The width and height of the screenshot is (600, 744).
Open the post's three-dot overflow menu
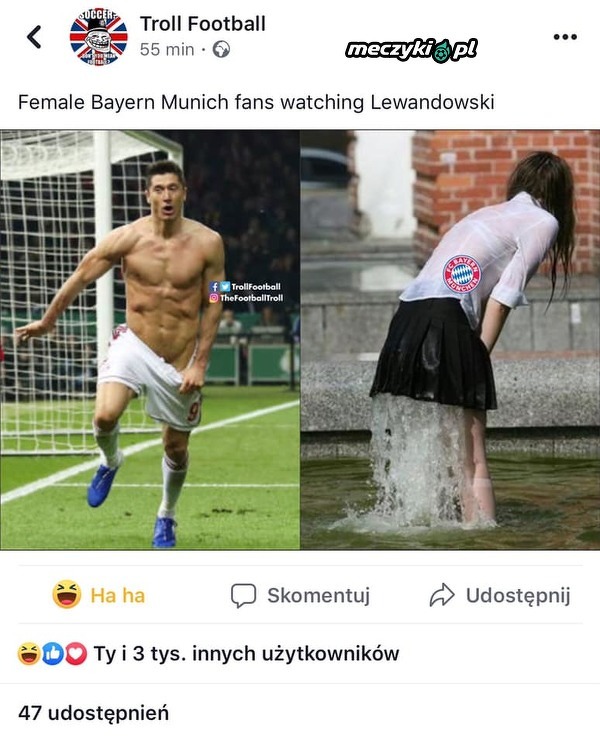tap(565, 37)
